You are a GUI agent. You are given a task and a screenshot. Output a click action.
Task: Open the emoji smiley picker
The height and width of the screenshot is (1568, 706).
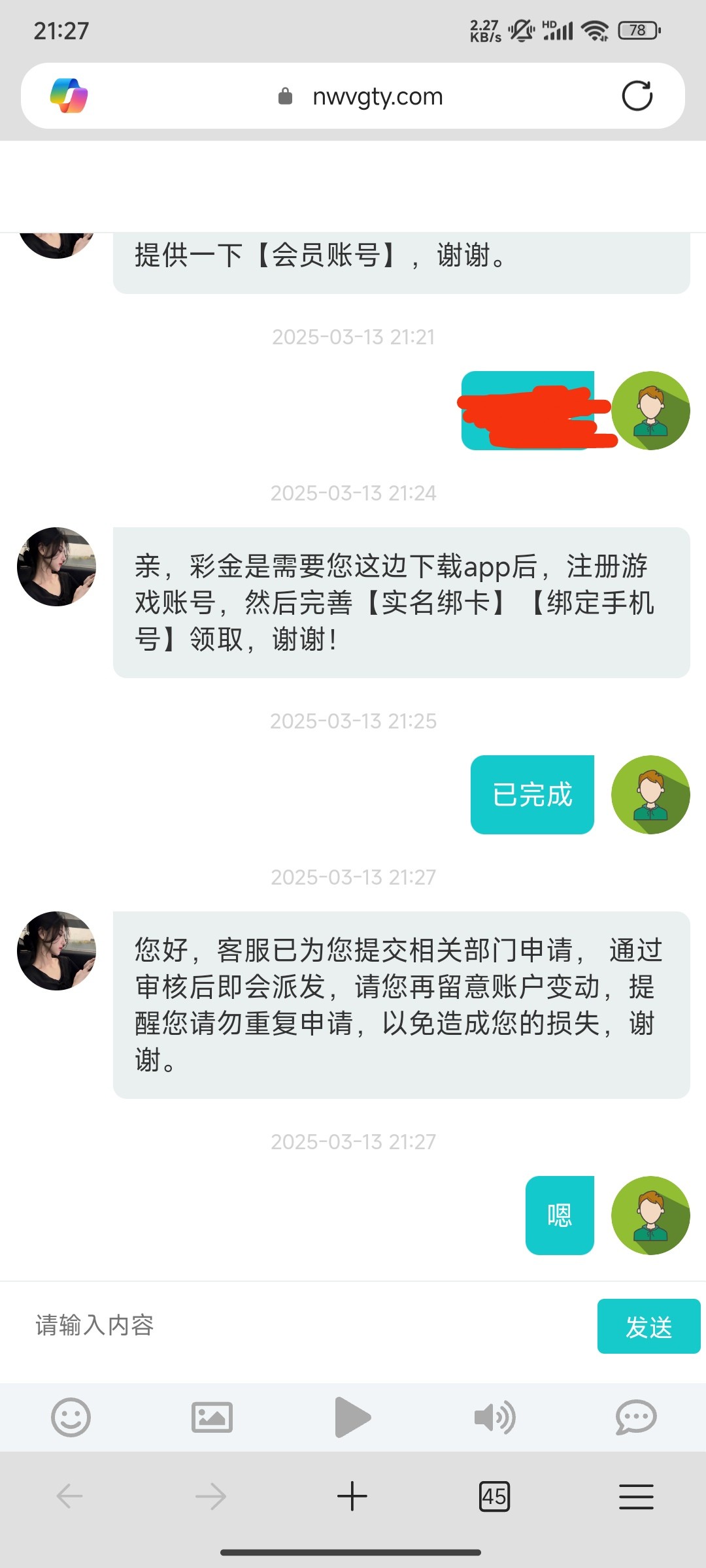tap(71, 1417)
